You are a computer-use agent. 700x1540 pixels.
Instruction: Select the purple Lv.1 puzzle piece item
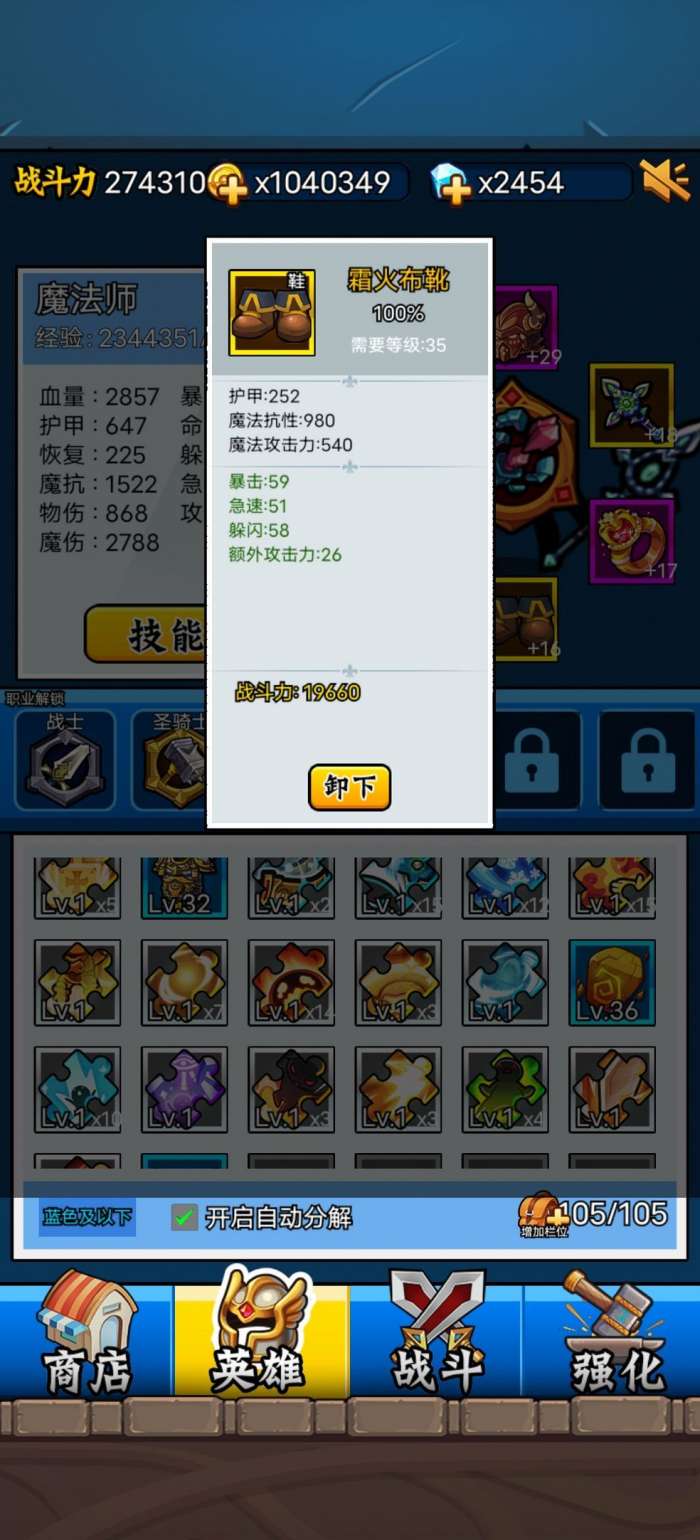(184, 1089)
